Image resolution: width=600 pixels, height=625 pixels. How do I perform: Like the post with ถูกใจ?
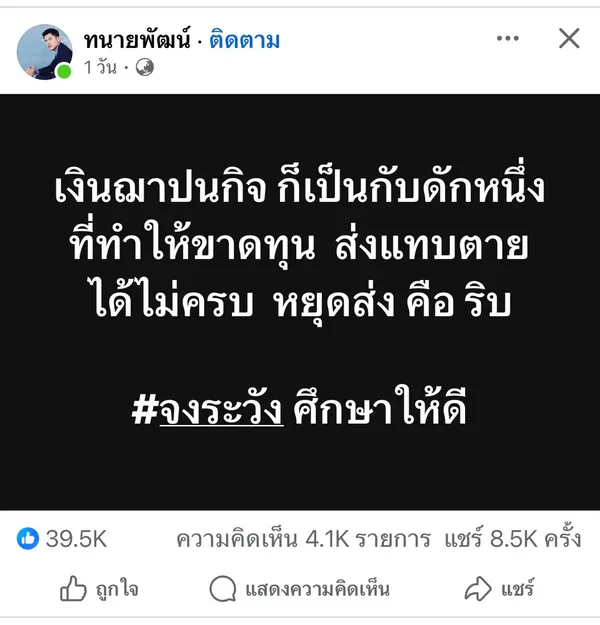click(98, 589)
